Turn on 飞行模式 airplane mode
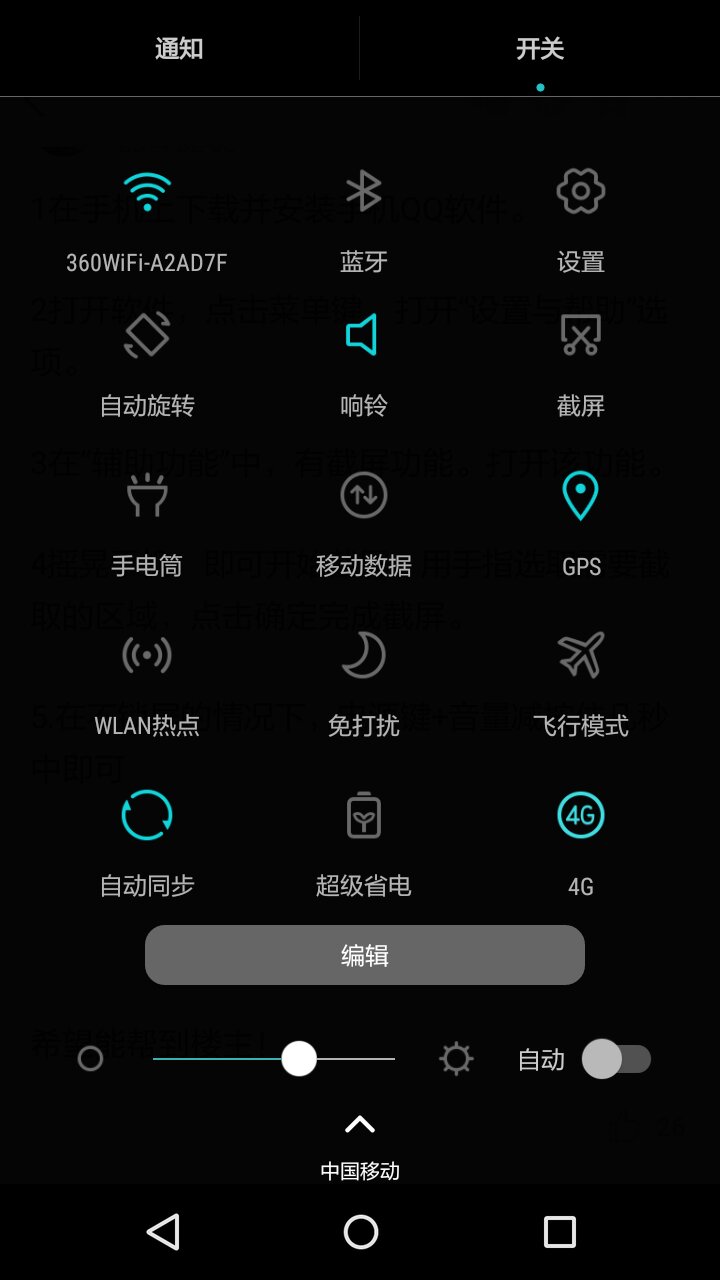Image resolution: width=720 pixels, height=1280 pixels. 580,656
